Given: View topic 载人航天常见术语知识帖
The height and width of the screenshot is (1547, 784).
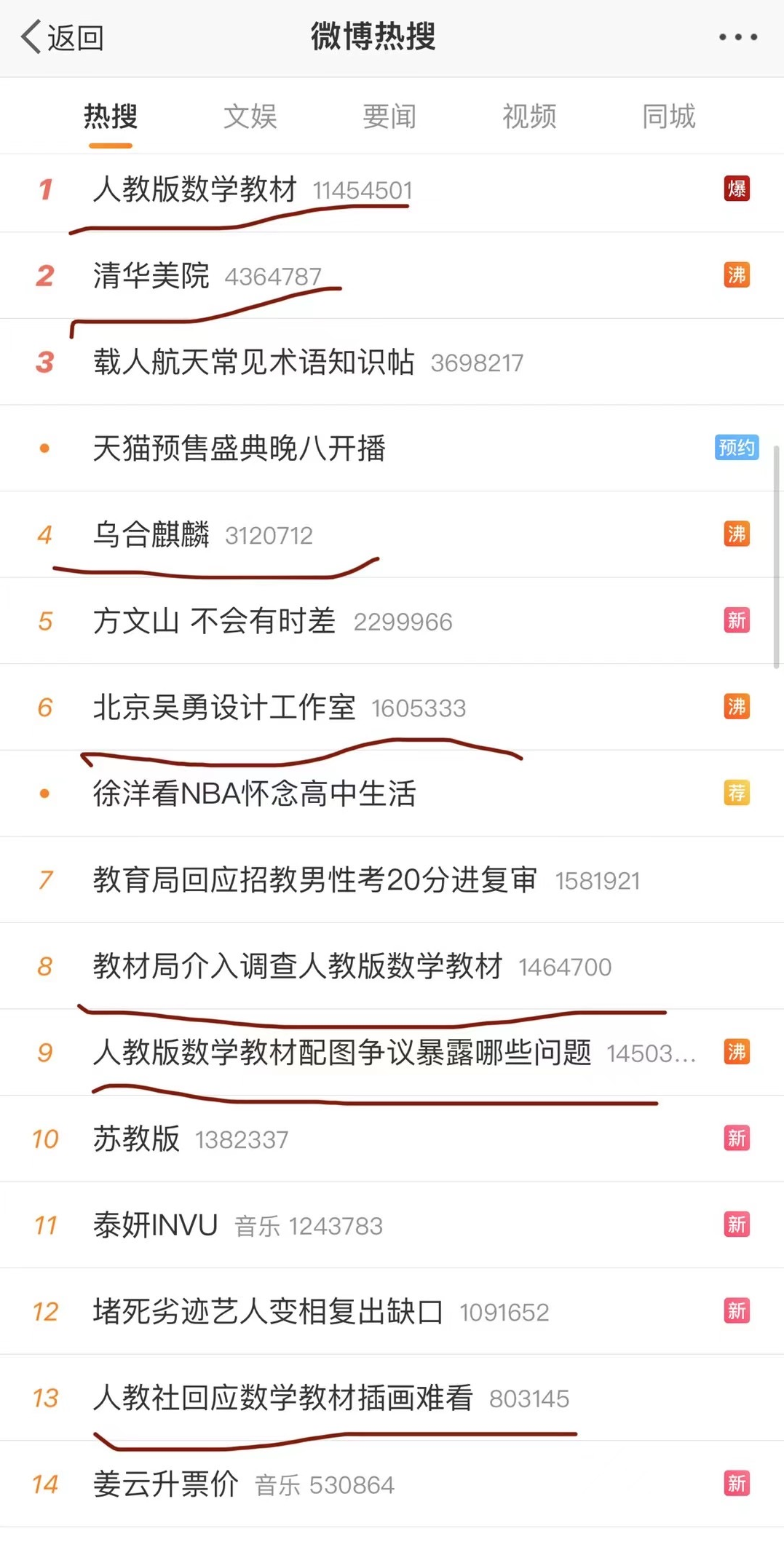Looking at the screenshot, I should (x=253, y=362).
